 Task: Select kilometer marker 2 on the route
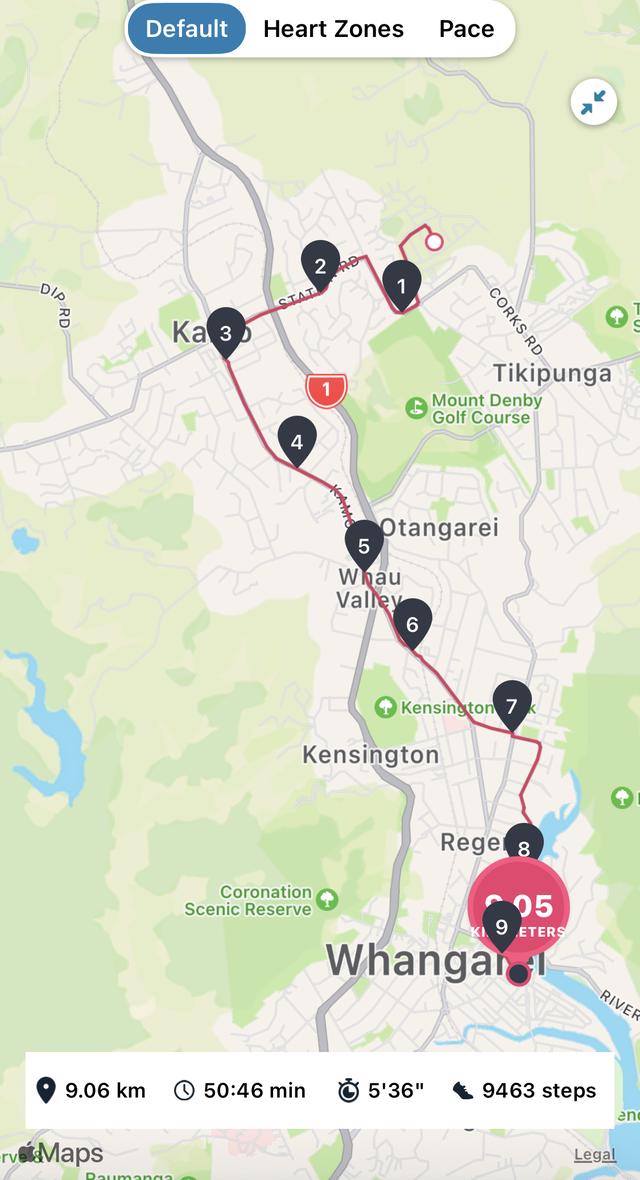(320, 265)
